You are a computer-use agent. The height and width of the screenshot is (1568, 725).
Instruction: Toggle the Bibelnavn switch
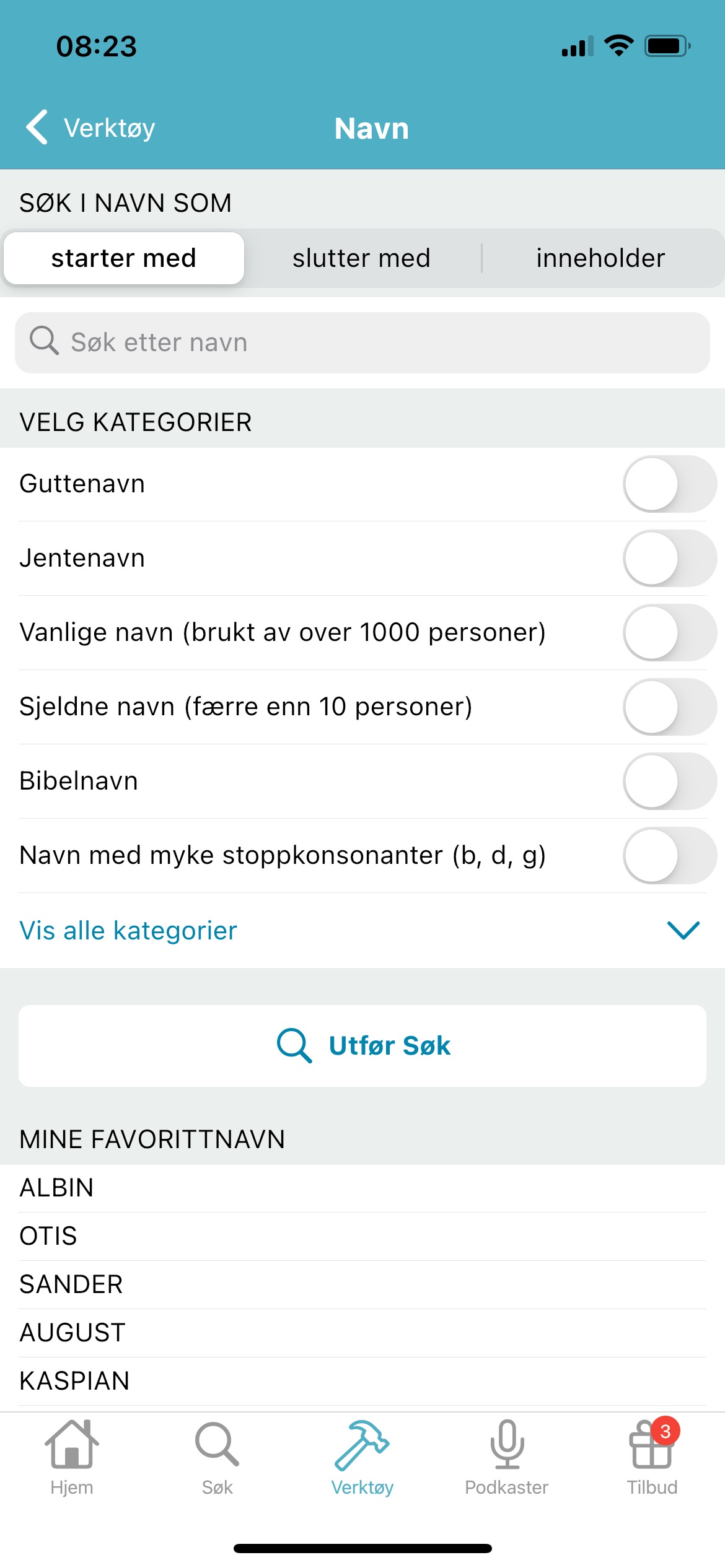pos(670,782)
